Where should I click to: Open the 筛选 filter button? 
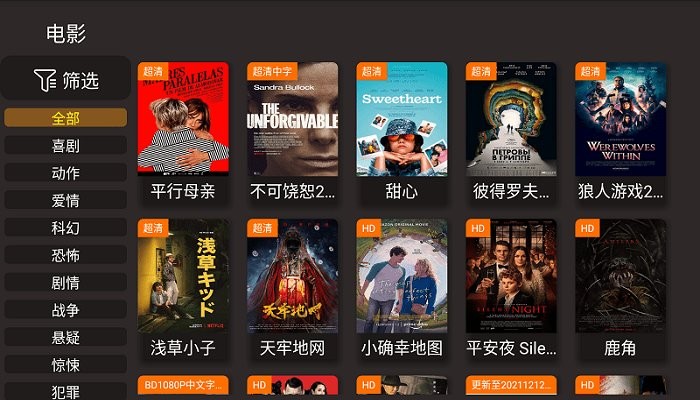coord(66,80)
